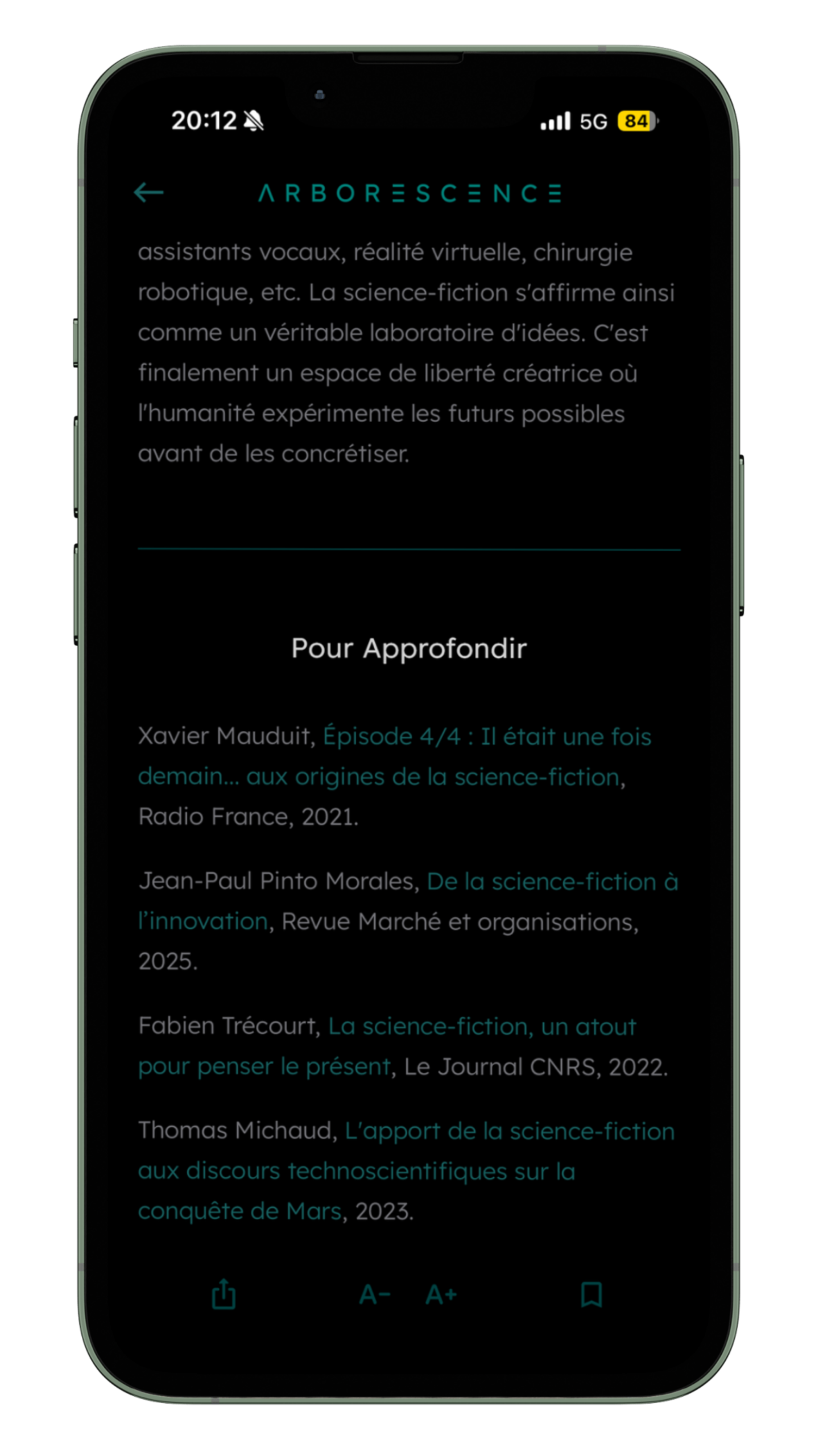Open Xavier Mauduit's Épisode 4/4 link
The width and height of the screenshot is (819, 1456).
pyautogui.click(x=487, y=737)
